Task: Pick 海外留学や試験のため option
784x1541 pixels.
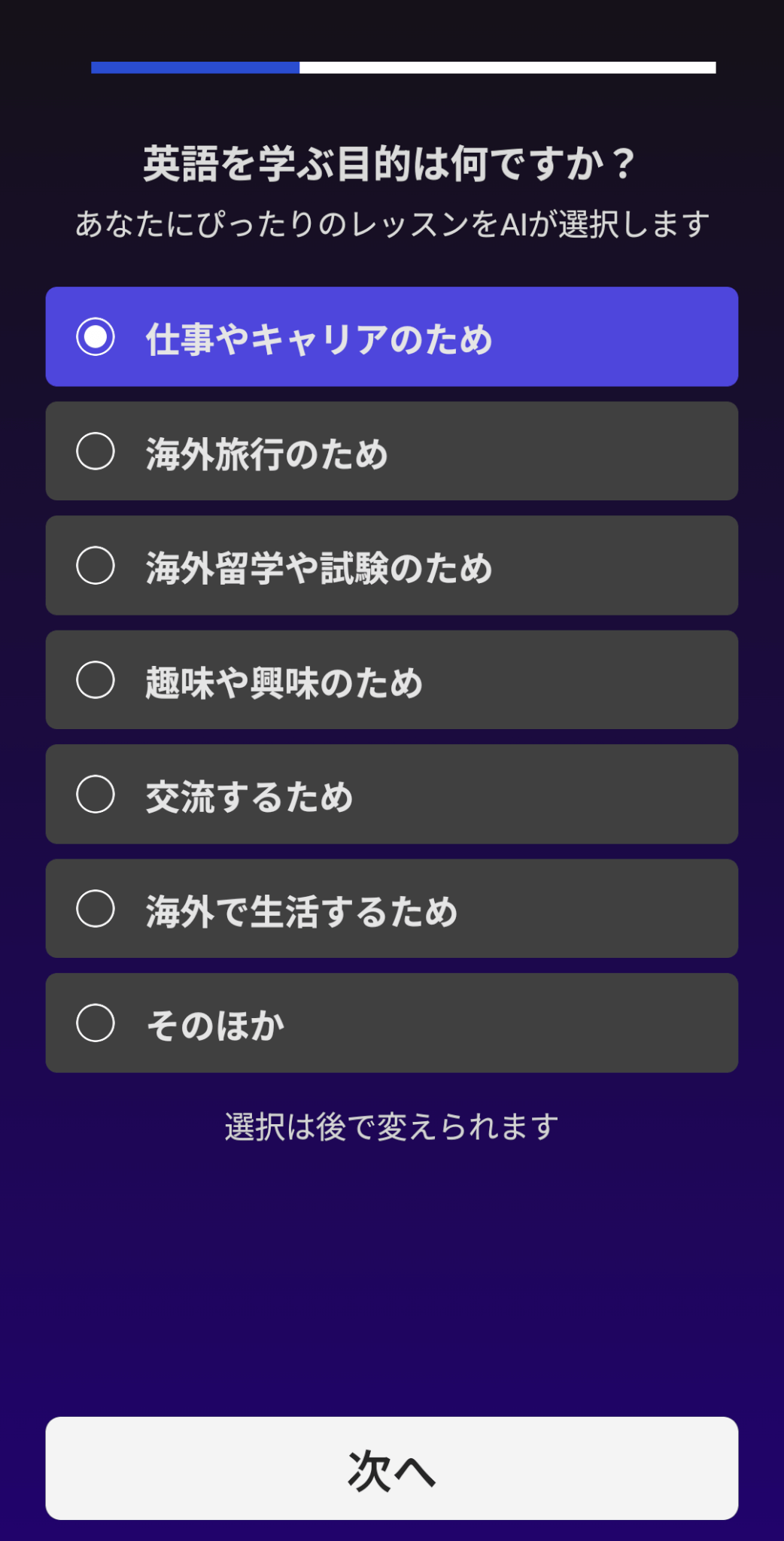Action: point(391,566)
